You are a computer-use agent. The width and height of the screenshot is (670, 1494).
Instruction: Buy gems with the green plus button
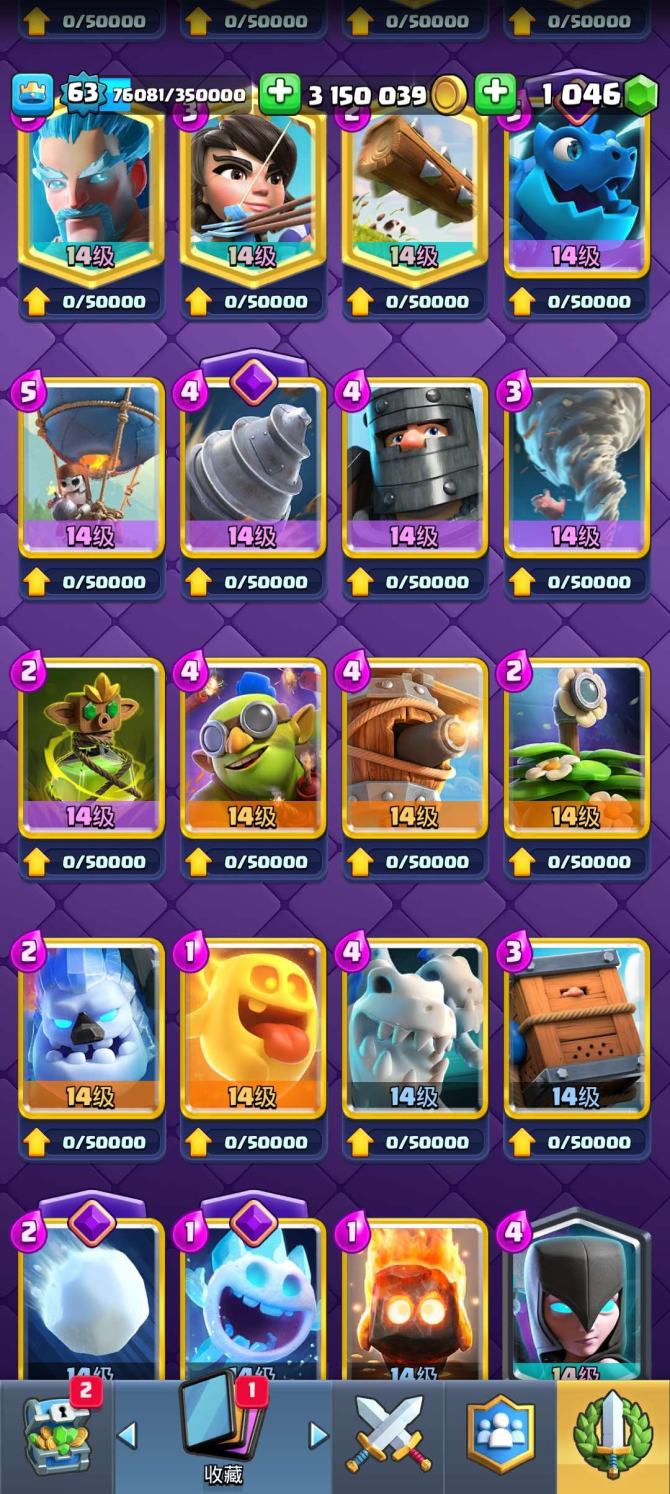point(495,94)
